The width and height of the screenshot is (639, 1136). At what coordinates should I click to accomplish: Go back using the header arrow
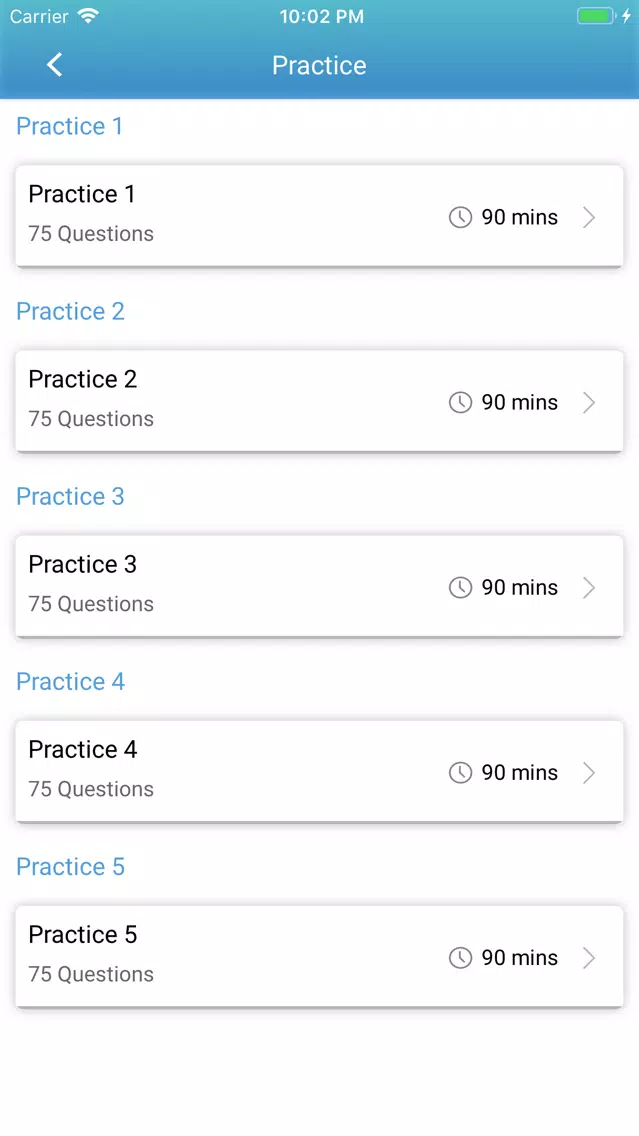pyautogui.click(x=55, y=64)
